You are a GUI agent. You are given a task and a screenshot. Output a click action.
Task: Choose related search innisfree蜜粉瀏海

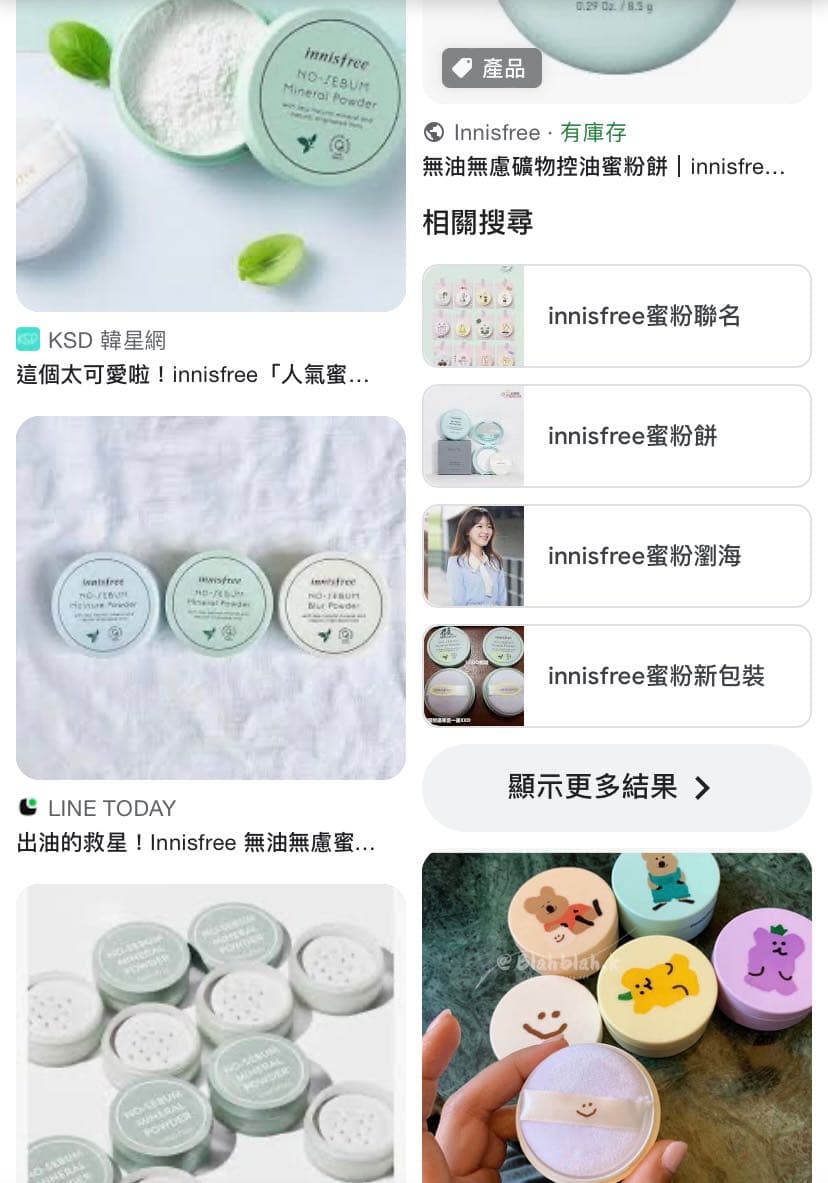(617, 556)
